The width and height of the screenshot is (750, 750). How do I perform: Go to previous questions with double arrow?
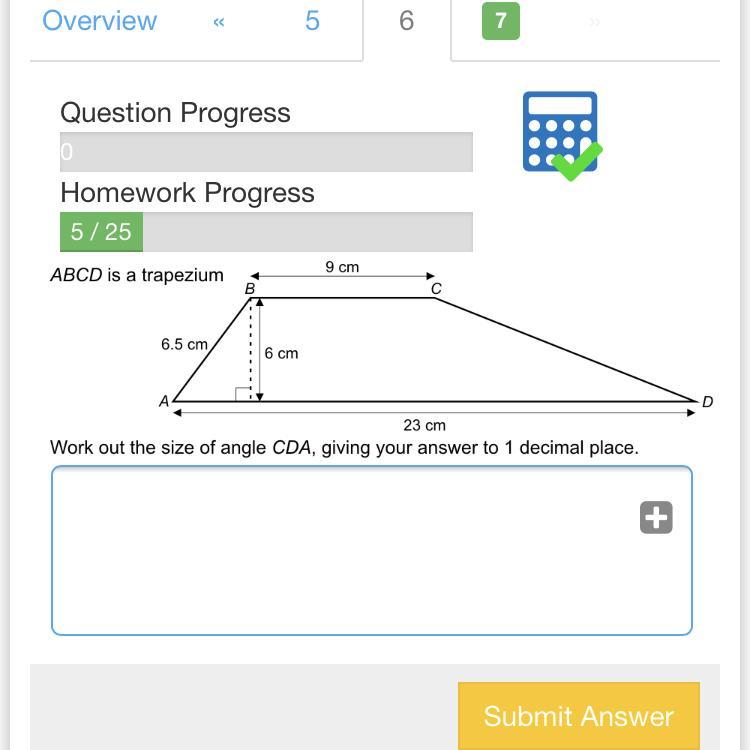pyautogui.click(x=219, y=22)
